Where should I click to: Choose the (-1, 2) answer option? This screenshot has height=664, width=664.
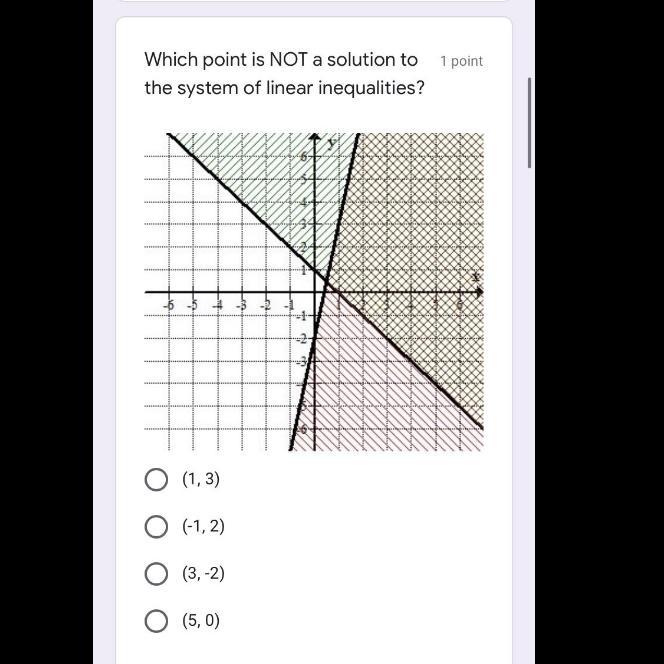[156, 527]
